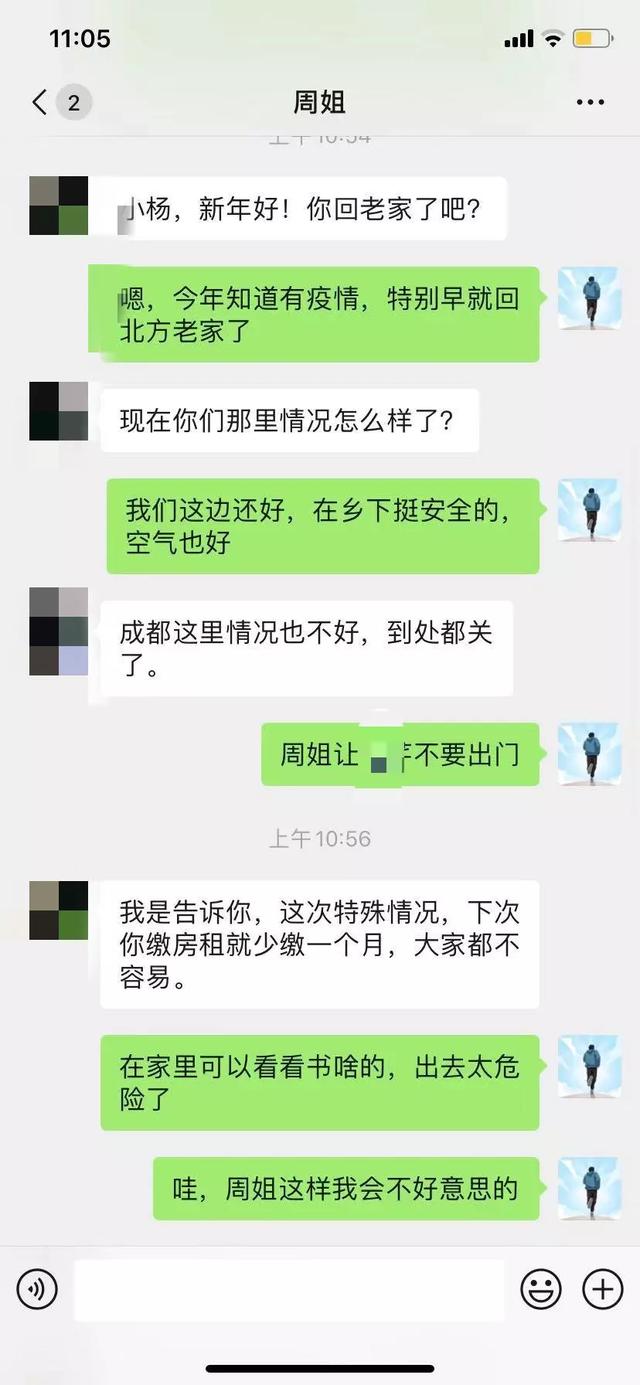Go back to the chat list

click(40, 102)
